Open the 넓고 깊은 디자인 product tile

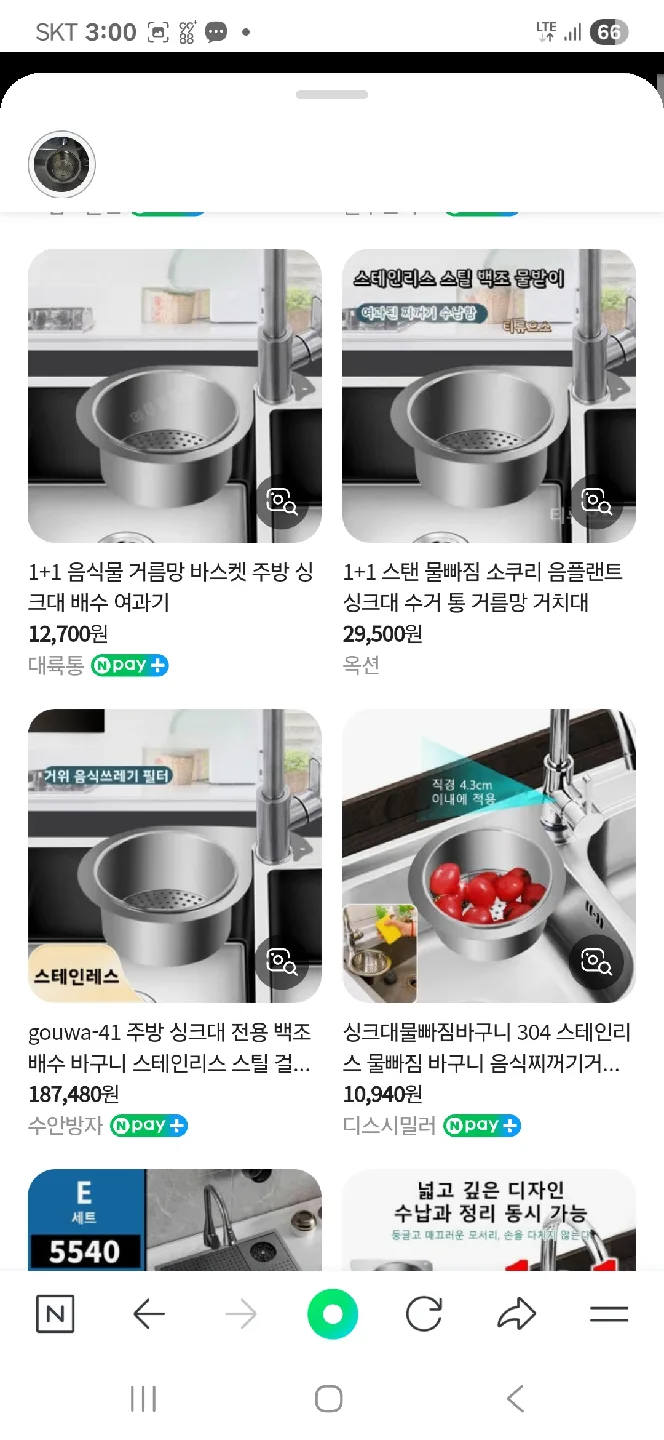coord(489,1220)
